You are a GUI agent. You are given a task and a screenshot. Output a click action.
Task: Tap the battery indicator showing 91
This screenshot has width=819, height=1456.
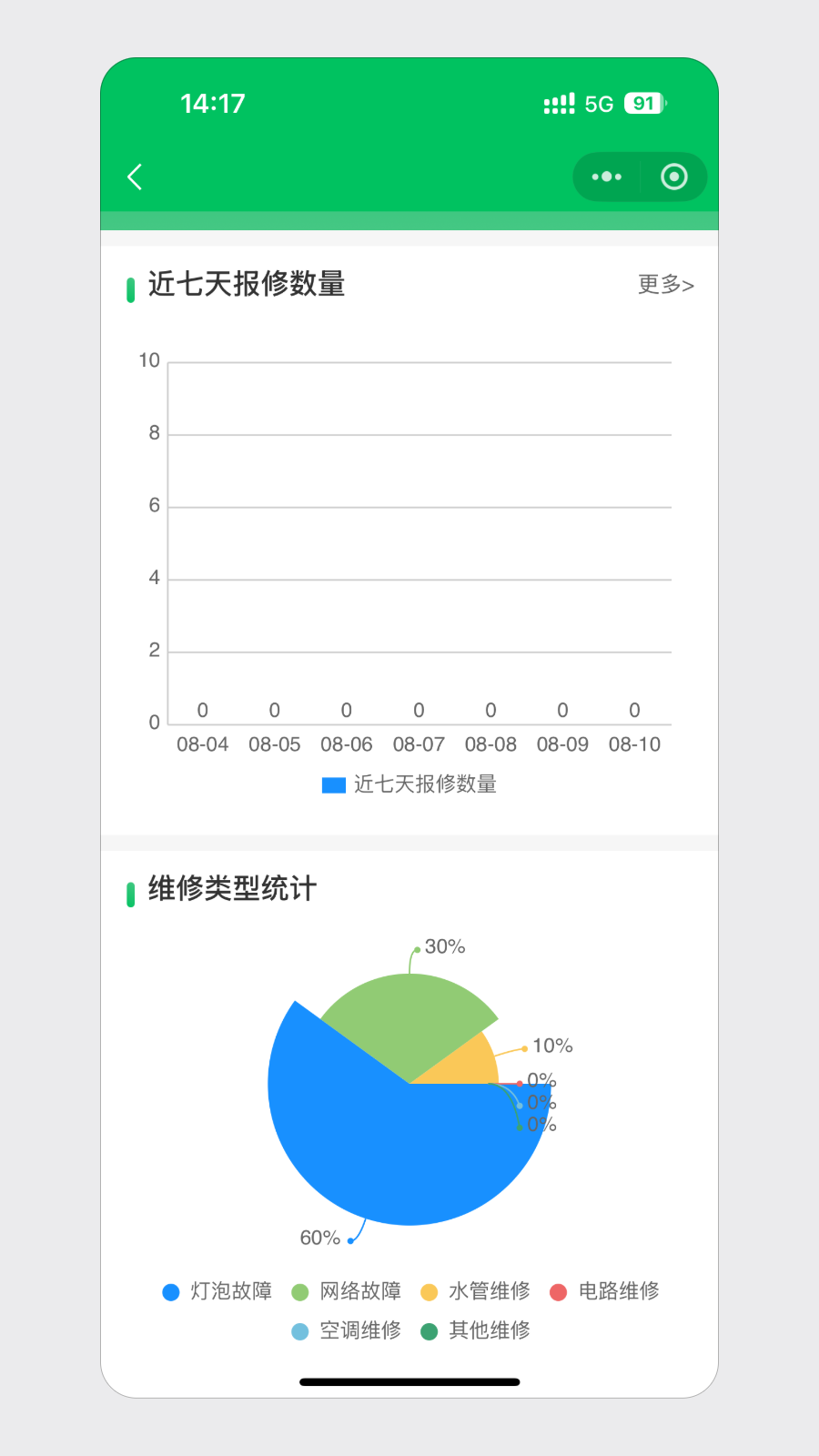coord(645,103)
